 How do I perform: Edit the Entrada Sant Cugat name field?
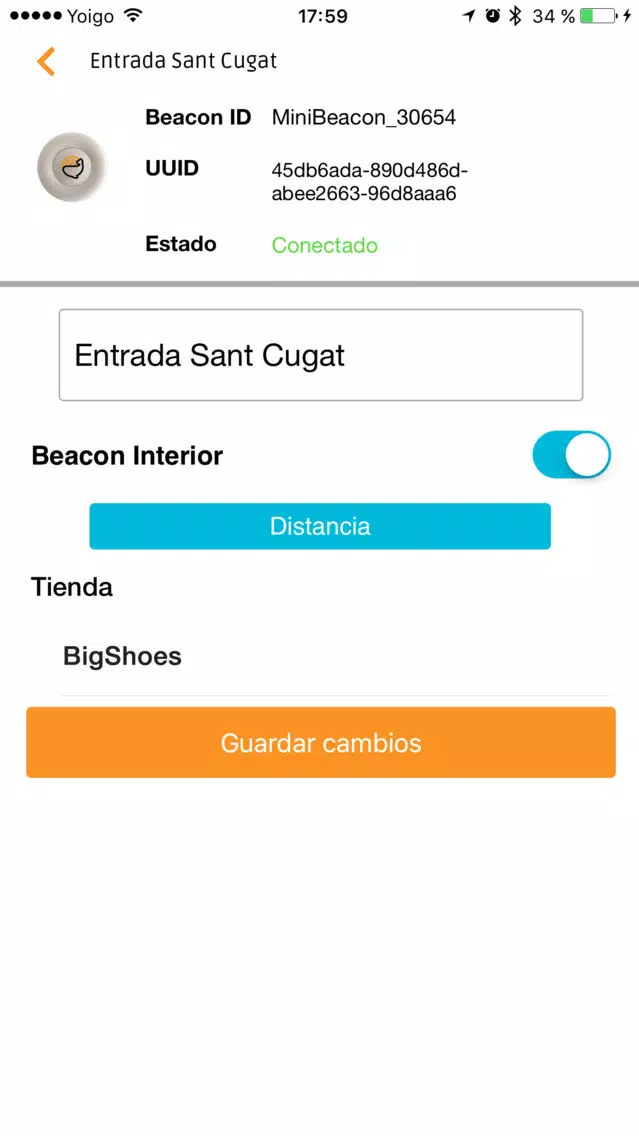click(x=320, y=355)
